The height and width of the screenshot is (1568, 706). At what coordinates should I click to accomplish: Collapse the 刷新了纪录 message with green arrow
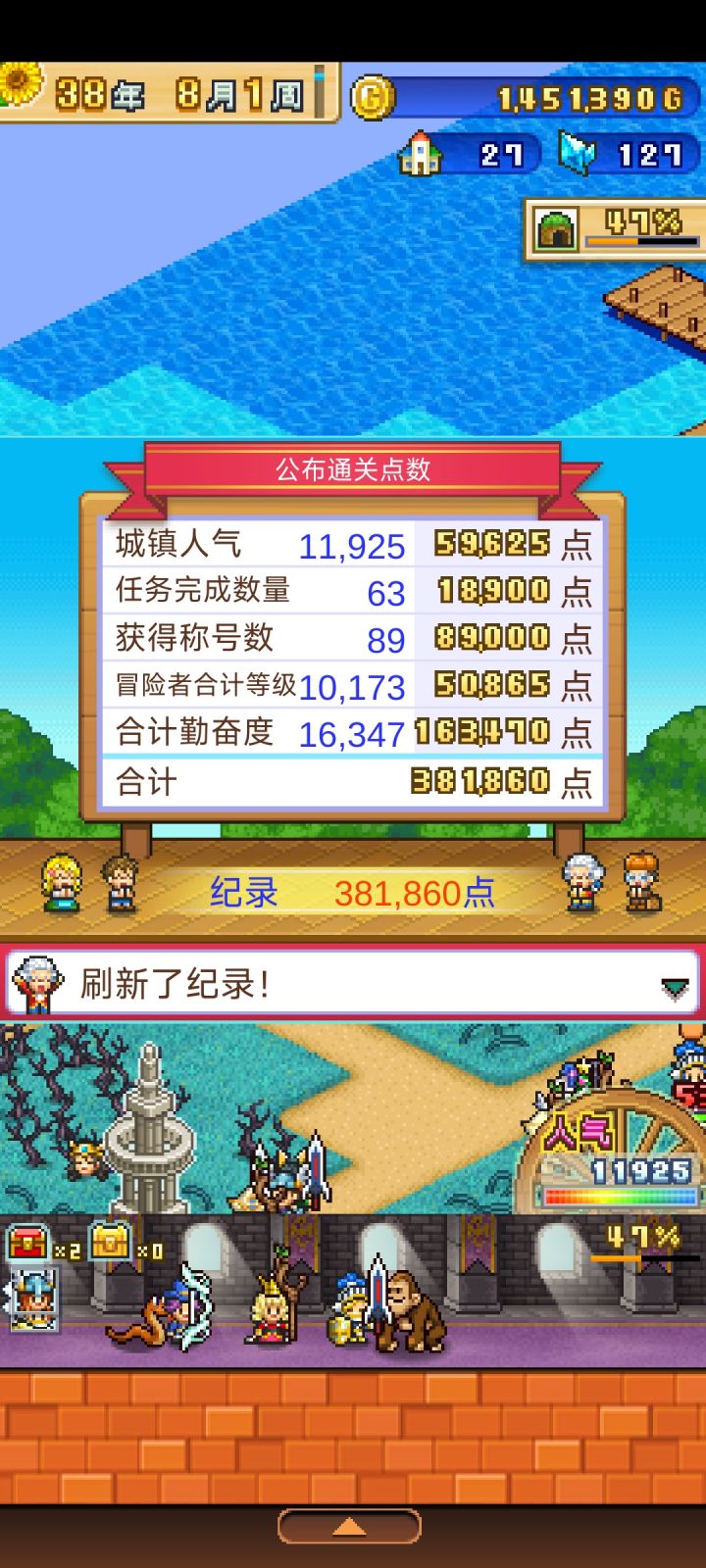(x=675, y=990)
